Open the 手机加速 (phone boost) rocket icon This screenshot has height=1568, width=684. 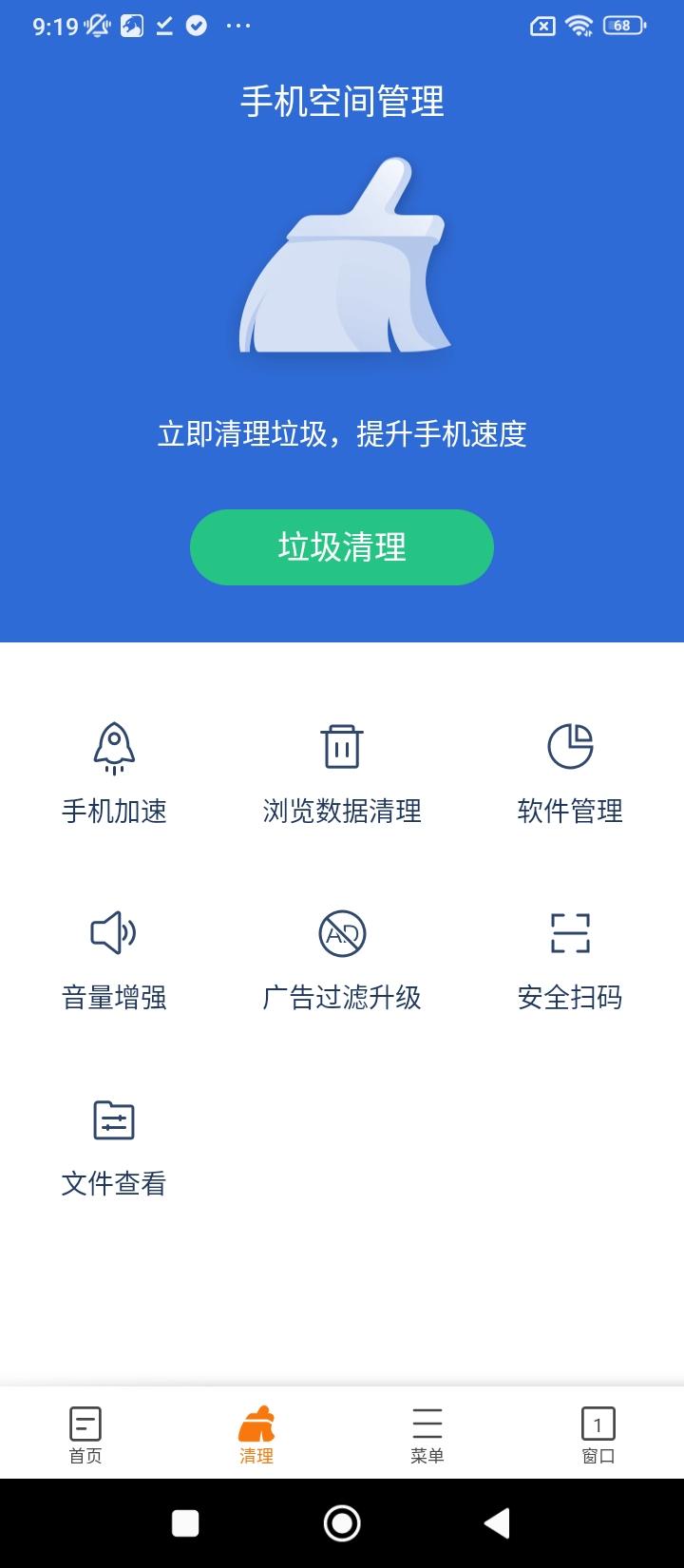(x=116, y=748)
